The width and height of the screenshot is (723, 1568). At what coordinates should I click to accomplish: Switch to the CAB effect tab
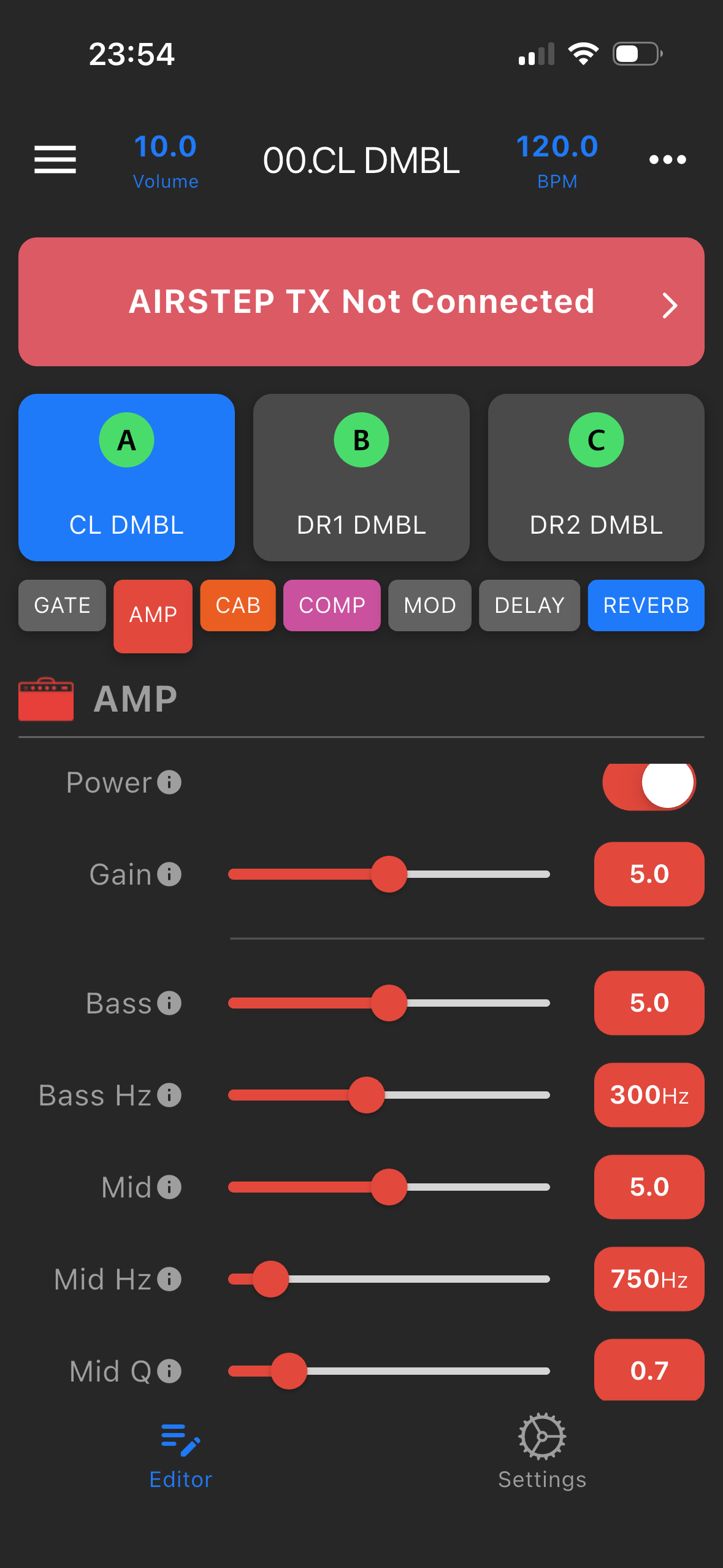(238, 605)
